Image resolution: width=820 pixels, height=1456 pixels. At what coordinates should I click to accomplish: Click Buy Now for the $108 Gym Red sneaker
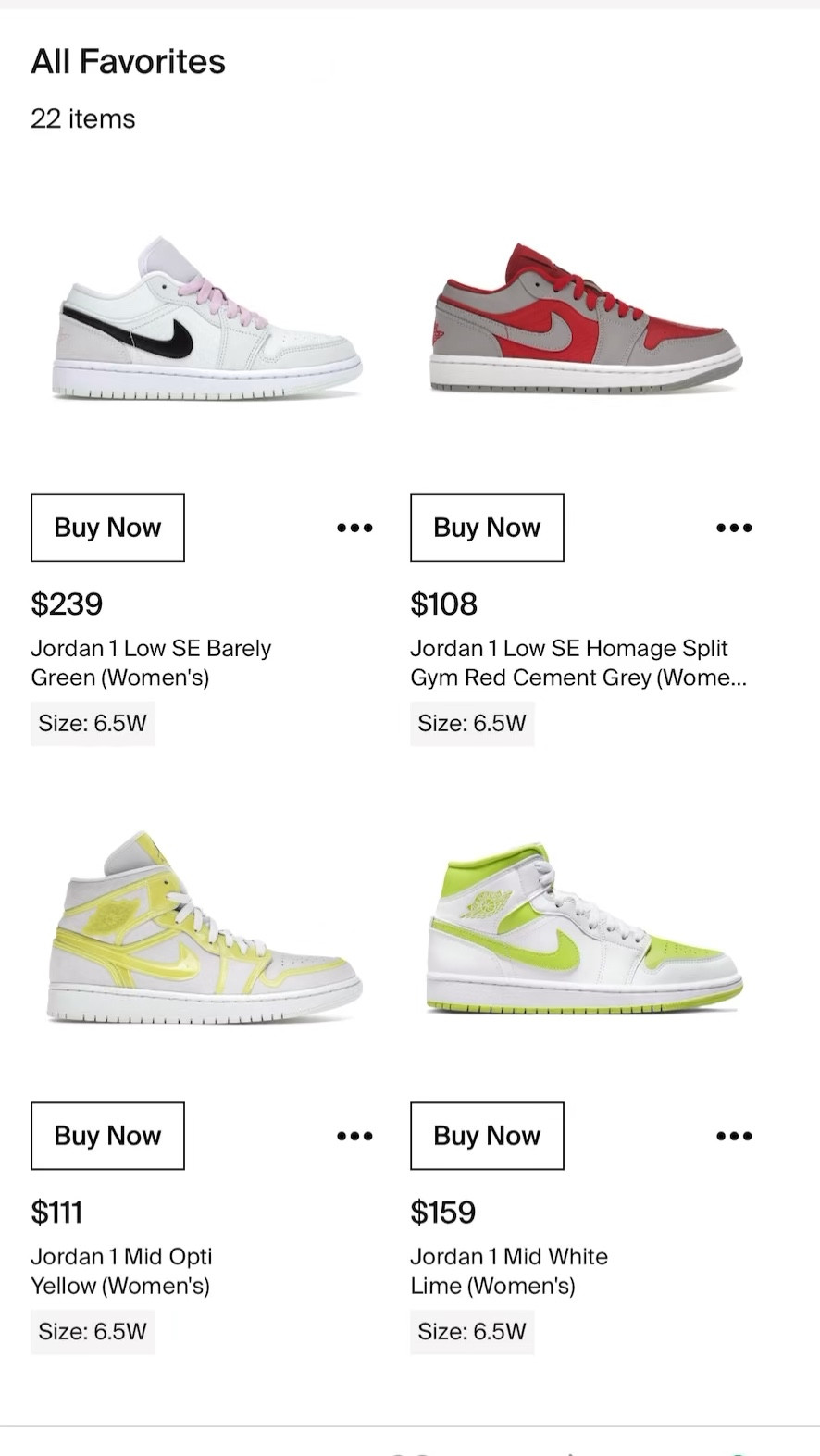pyautogui.click(x=487, y=528)
